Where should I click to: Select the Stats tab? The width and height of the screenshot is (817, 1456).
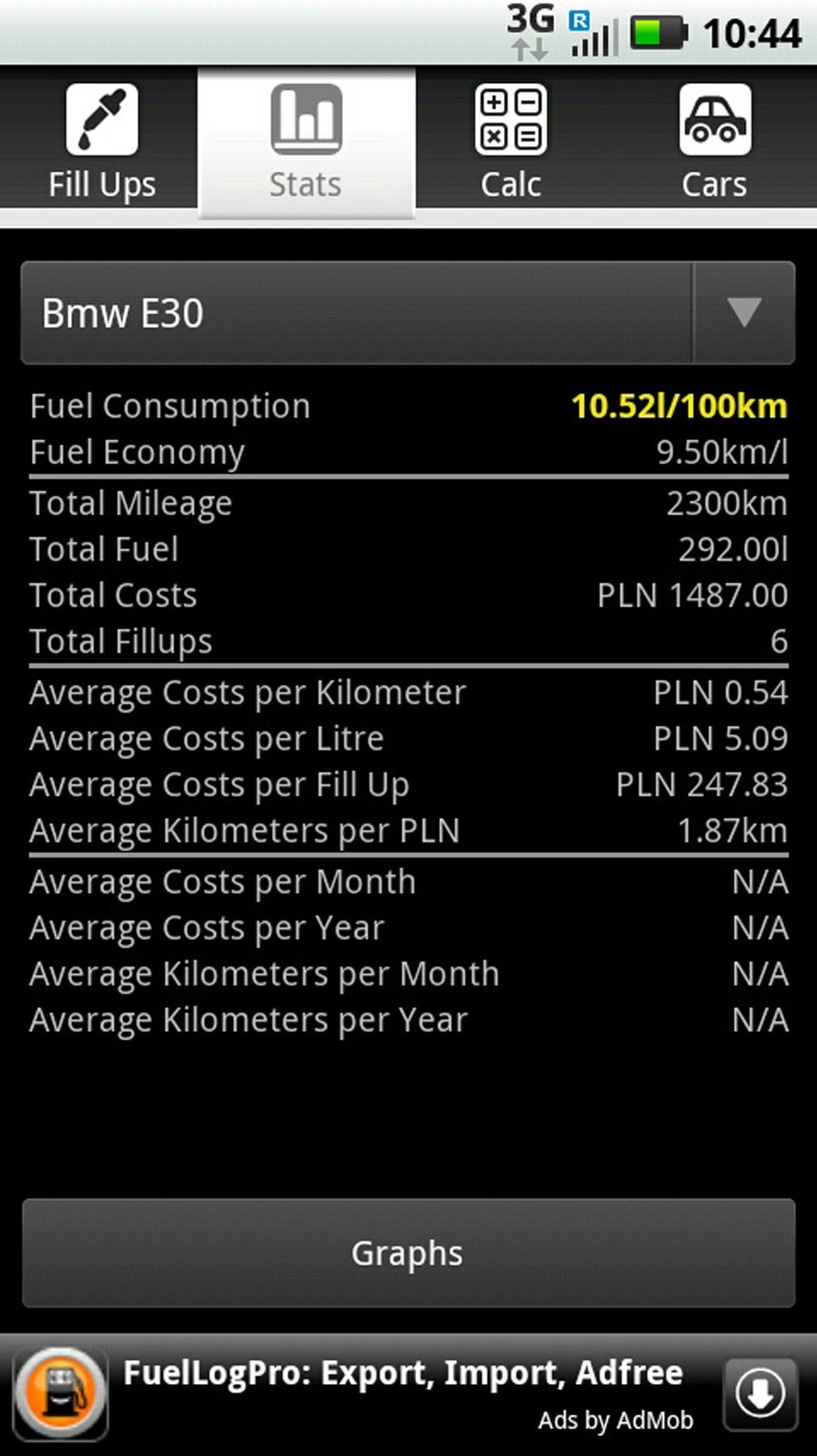pos(306,142)
